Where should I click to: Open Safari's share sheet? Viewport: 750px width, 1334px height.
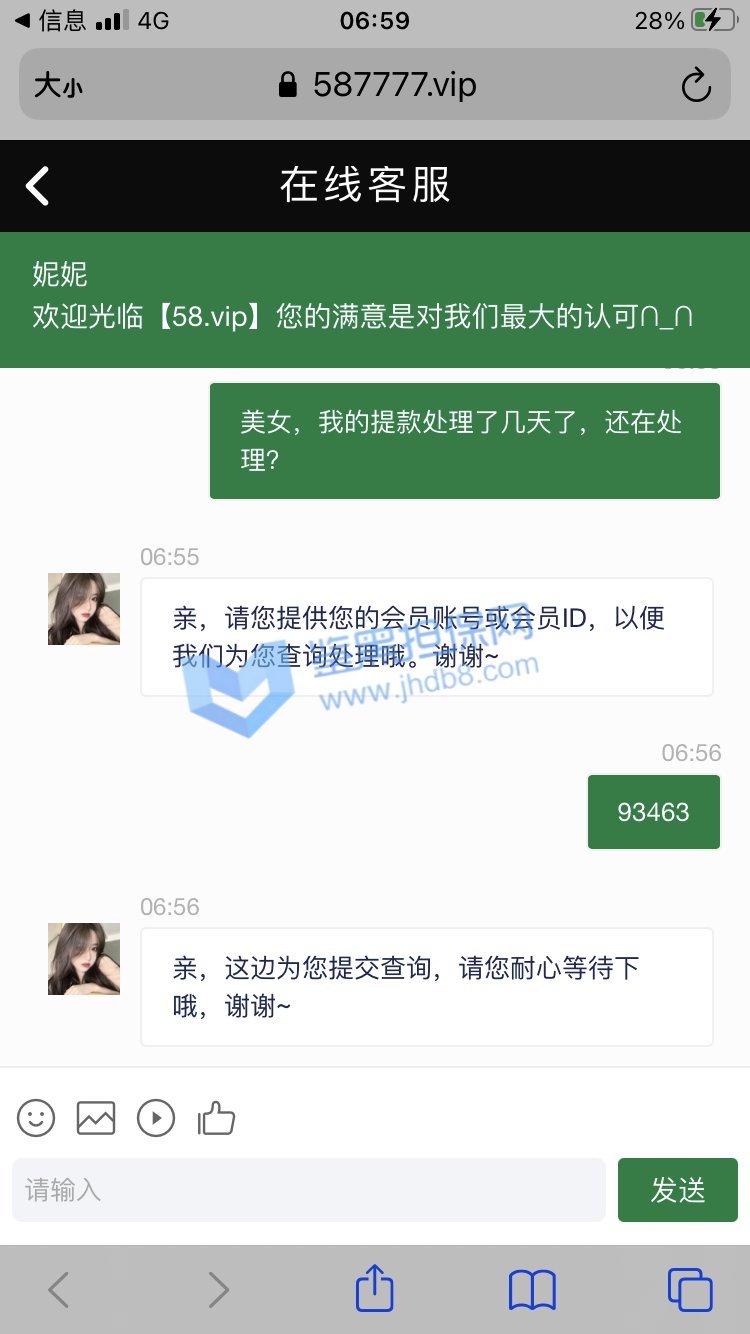point(375,1289)
